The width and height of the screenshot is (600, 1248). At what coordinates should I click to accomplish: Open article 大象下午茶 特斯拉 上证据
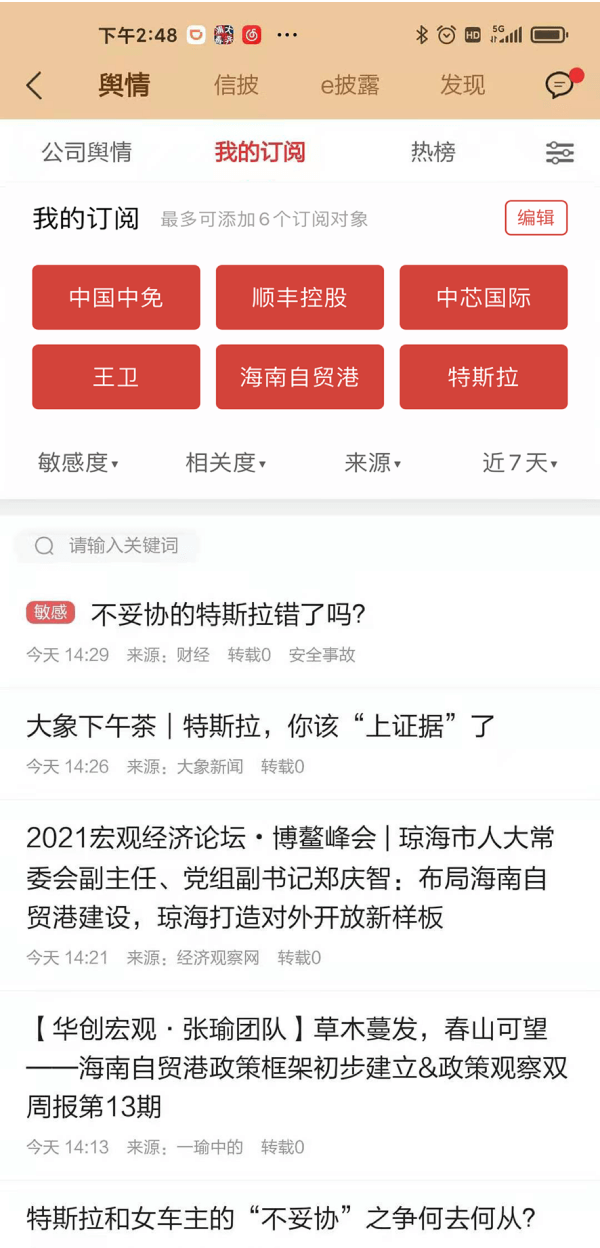pos(261,726)
